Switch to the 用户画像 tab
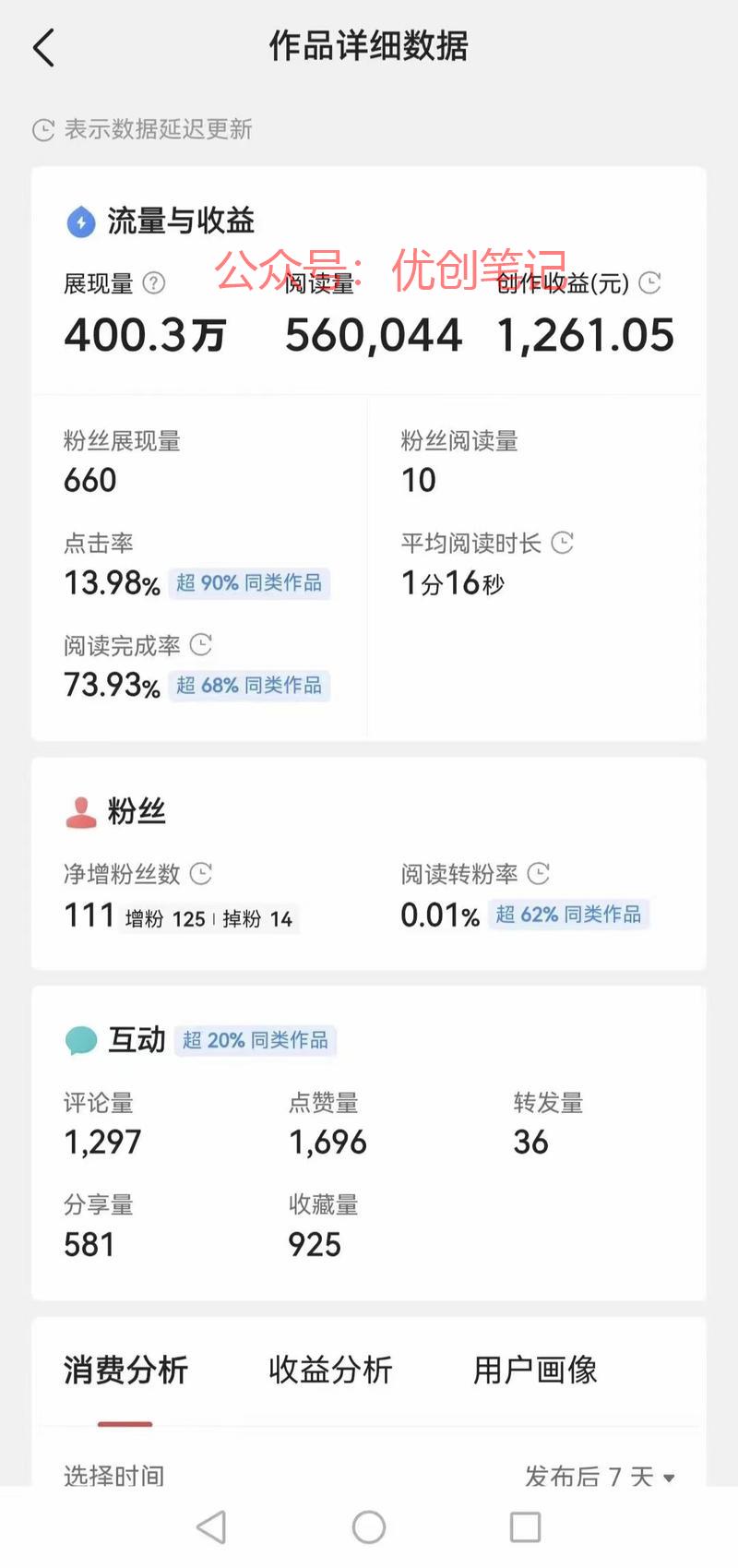The image size is (738, 1568). coord(535,1370)
